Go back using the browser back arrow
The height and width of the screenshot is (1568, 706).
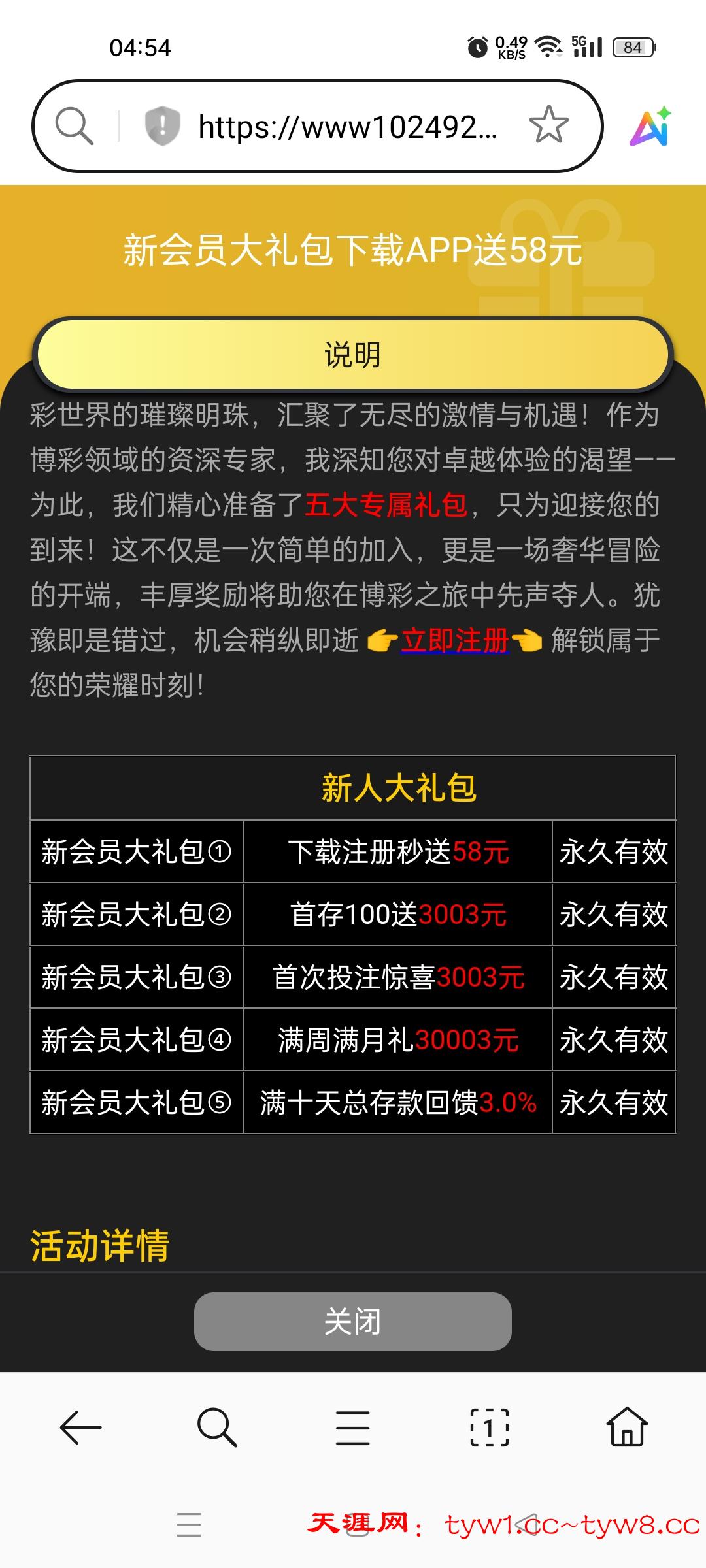(x=80, y=1427)
